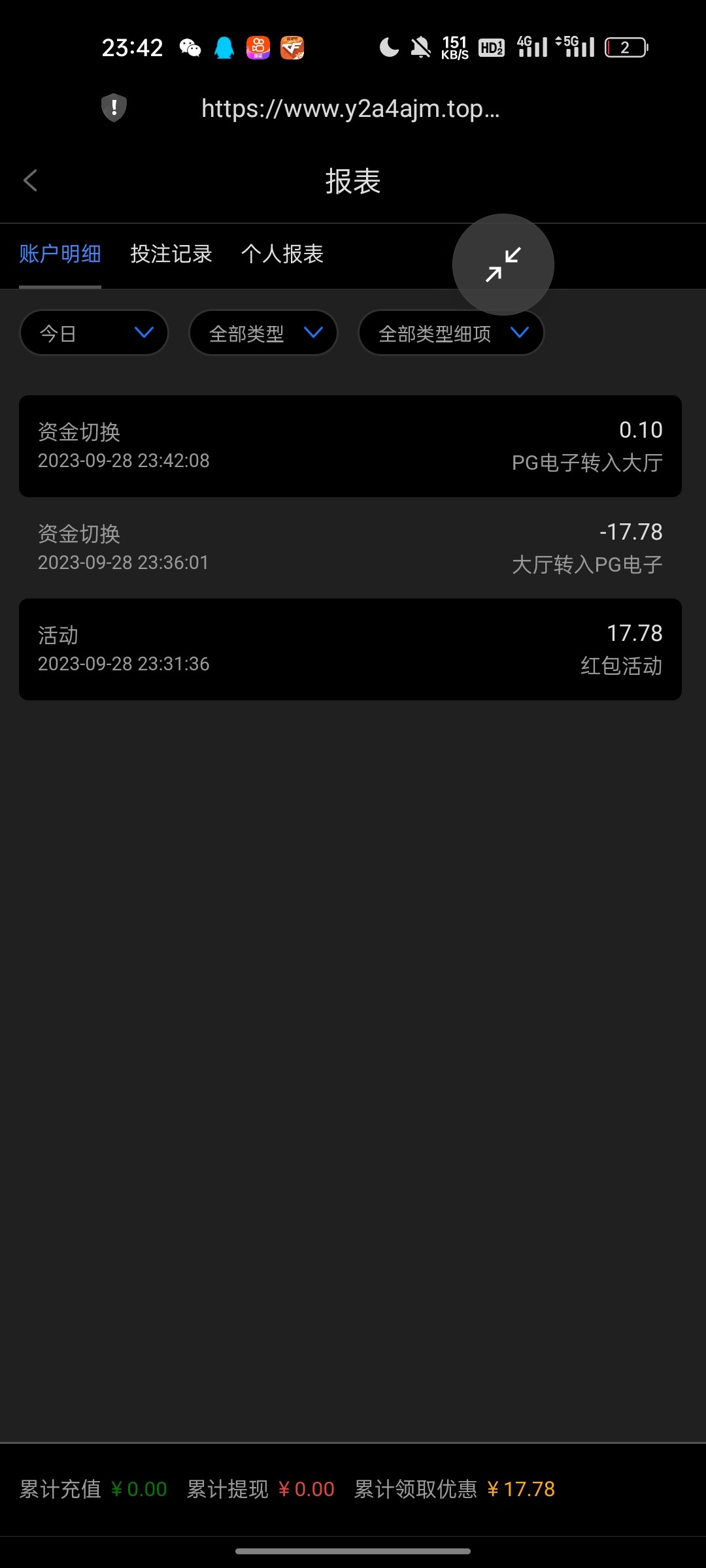This screenshot has height=1568, width=706.
Task: Tap the security shield icon beside the URL
Action: (x=112, y=109)
